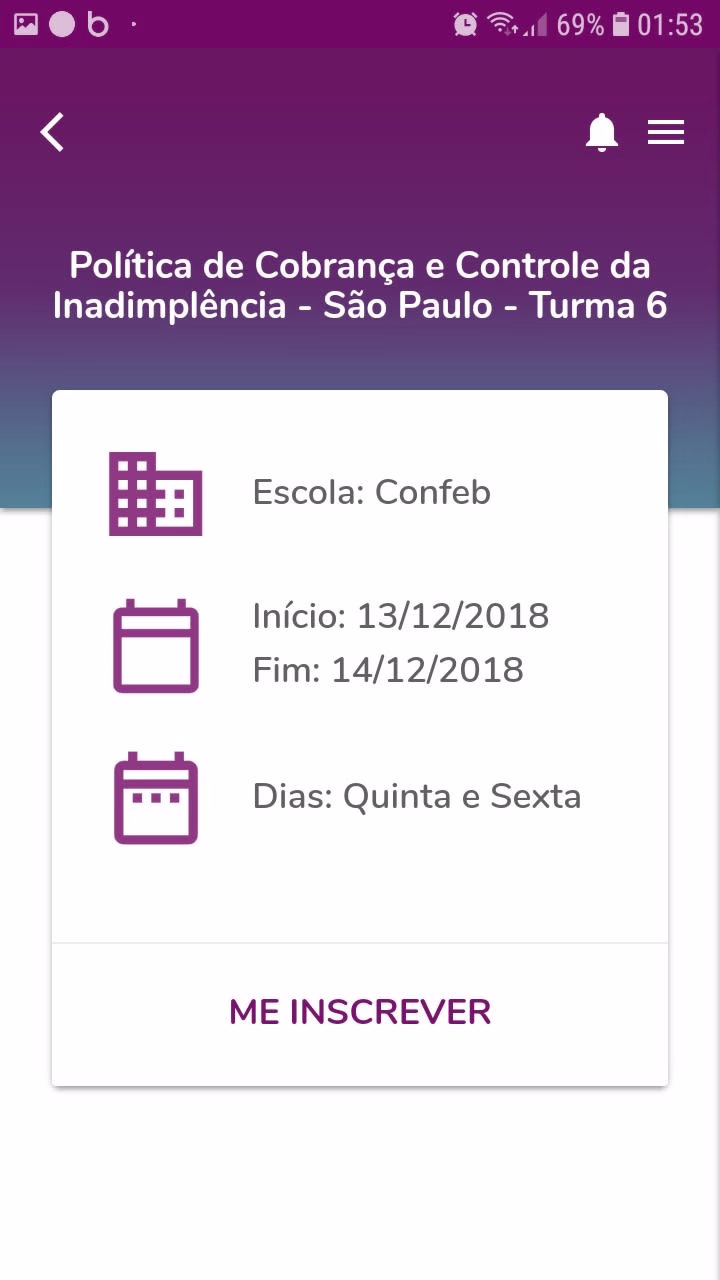This screenshot has height=1280, width=720.
Task: Open the notifications bell
Action: tap(601, 132)
